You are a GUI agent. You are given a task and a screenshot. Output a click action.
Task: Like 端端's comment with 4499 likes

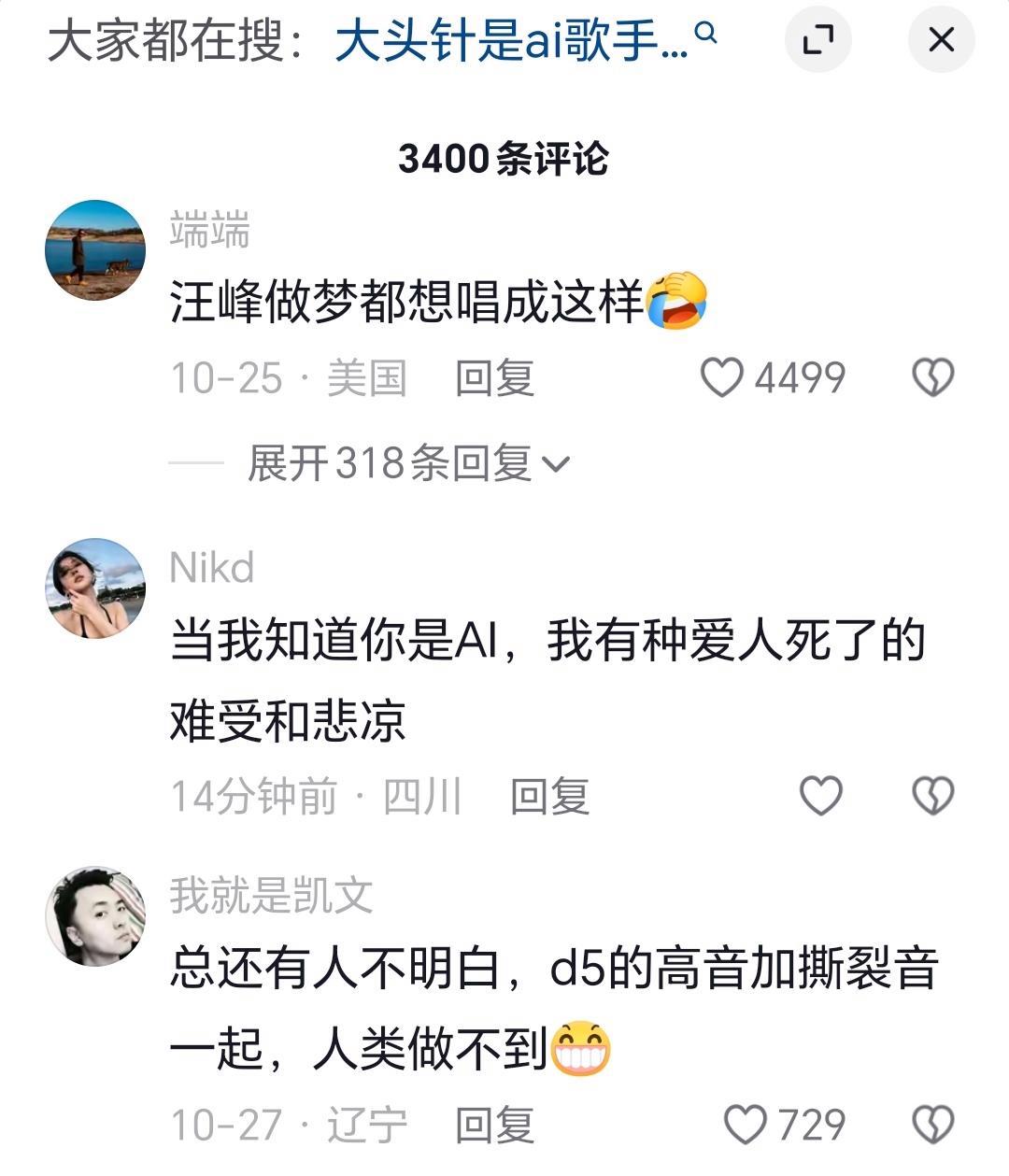tap(722, 378)
